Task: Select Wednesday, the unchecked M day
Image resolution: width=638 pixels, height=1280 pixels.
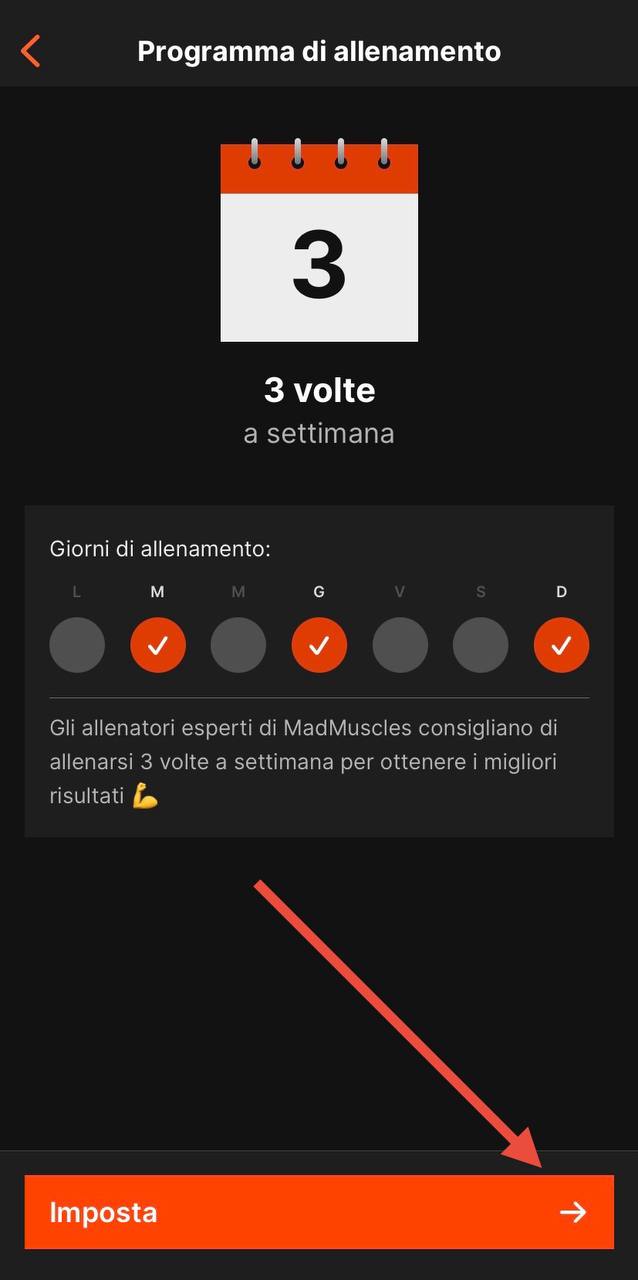Action: click(x=238, y=645)
